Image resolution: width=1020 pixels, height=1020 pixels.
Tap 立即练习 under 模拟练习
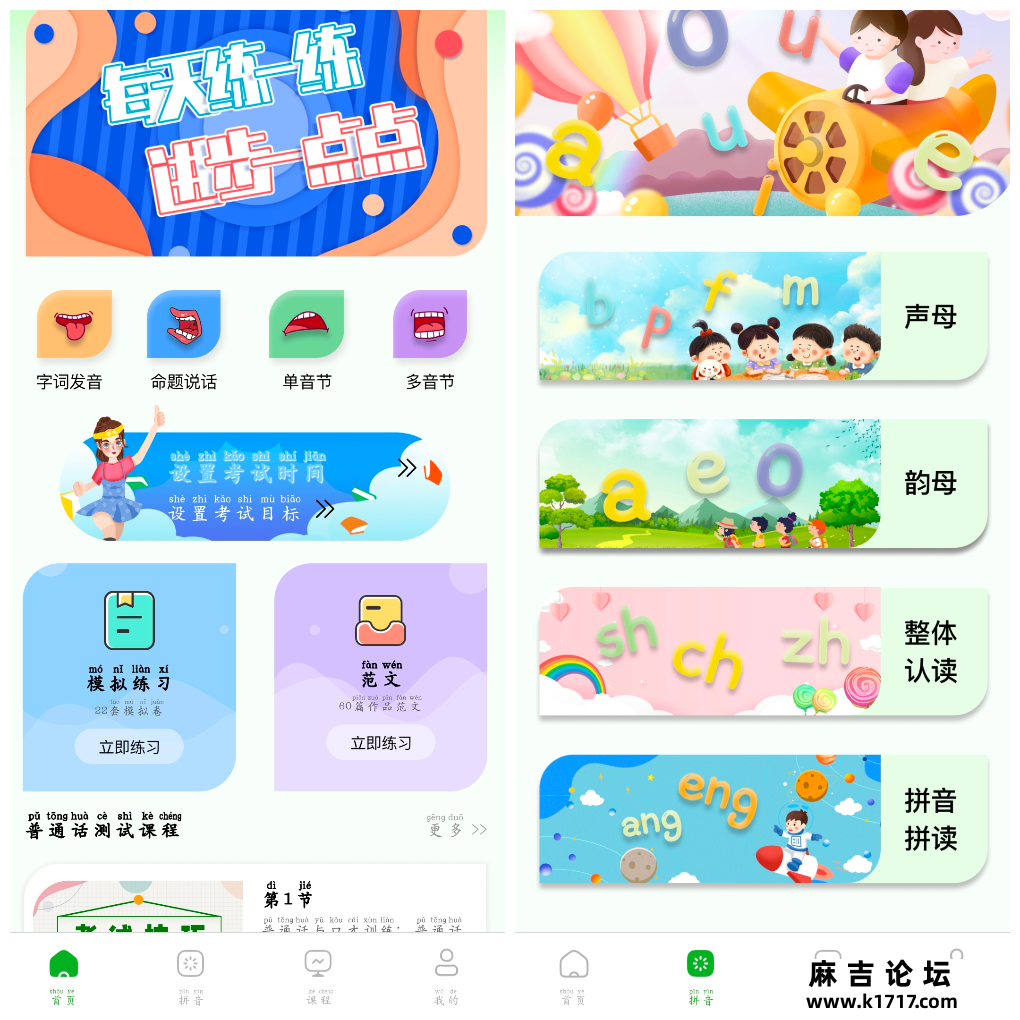129,747
